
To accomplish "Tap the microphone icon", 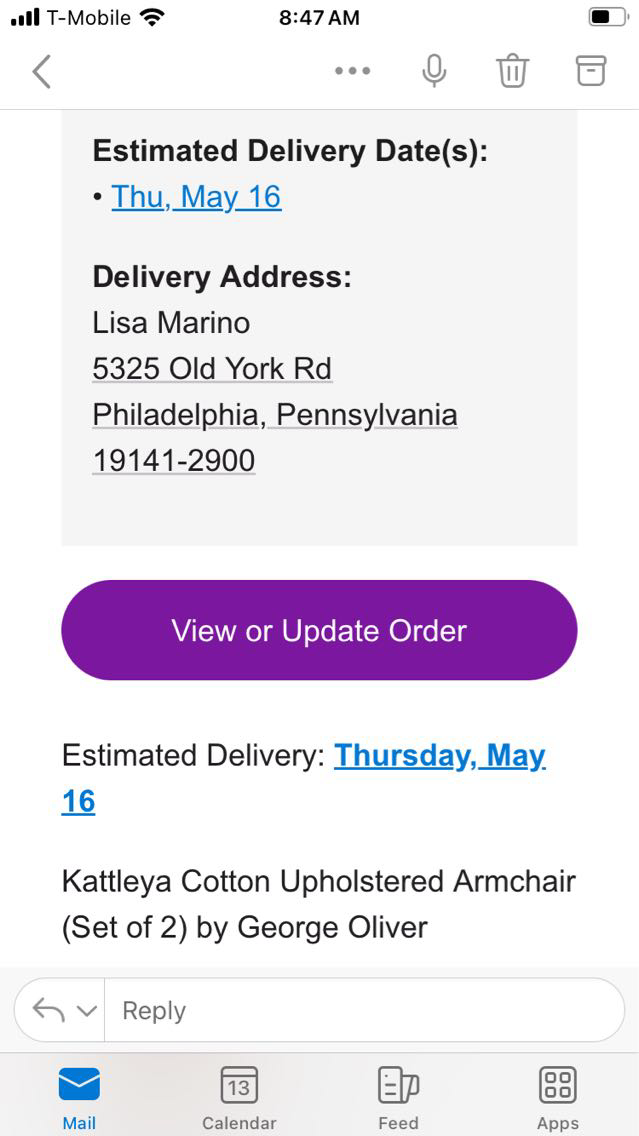I will pos(434,71).
